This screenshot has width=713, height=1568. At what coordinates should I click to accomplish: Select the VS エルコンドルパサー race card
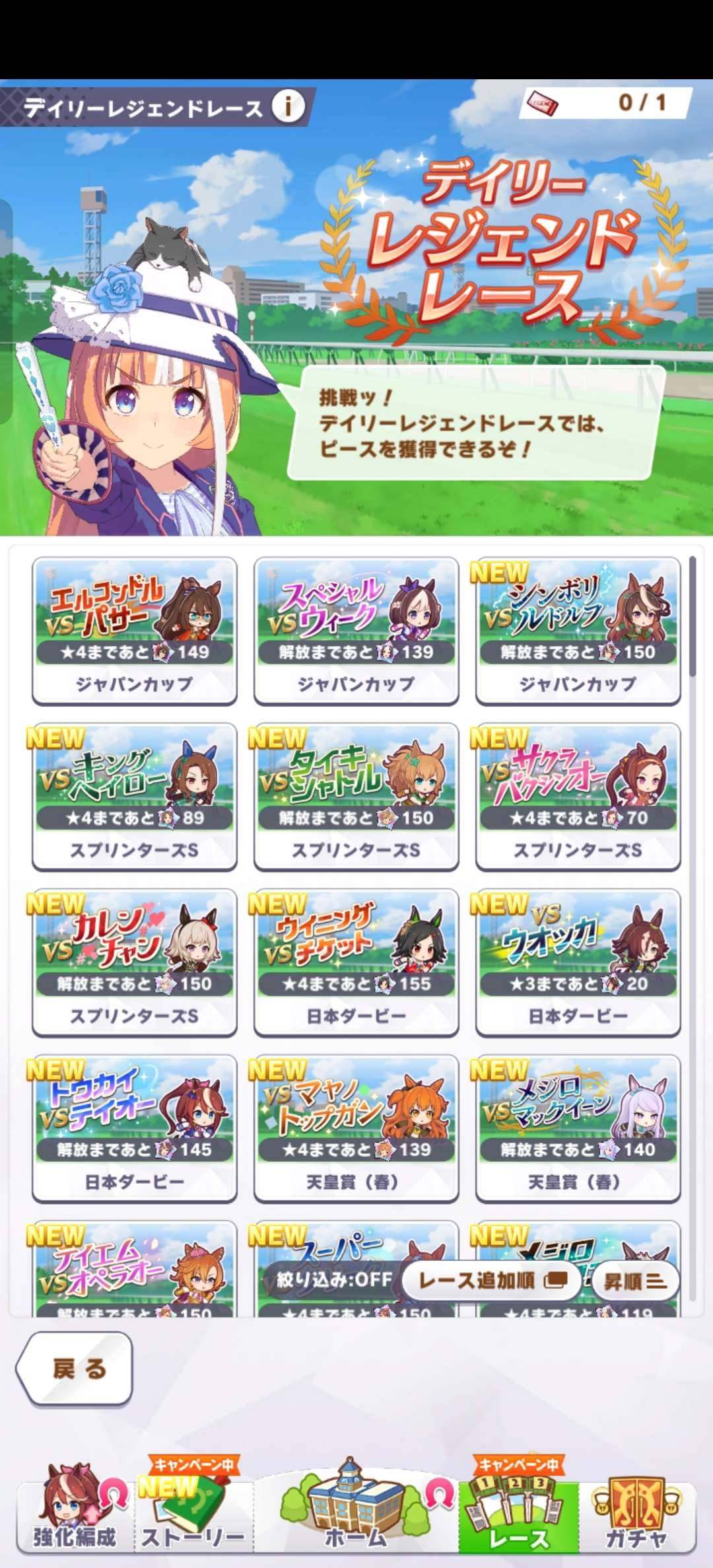135,630
